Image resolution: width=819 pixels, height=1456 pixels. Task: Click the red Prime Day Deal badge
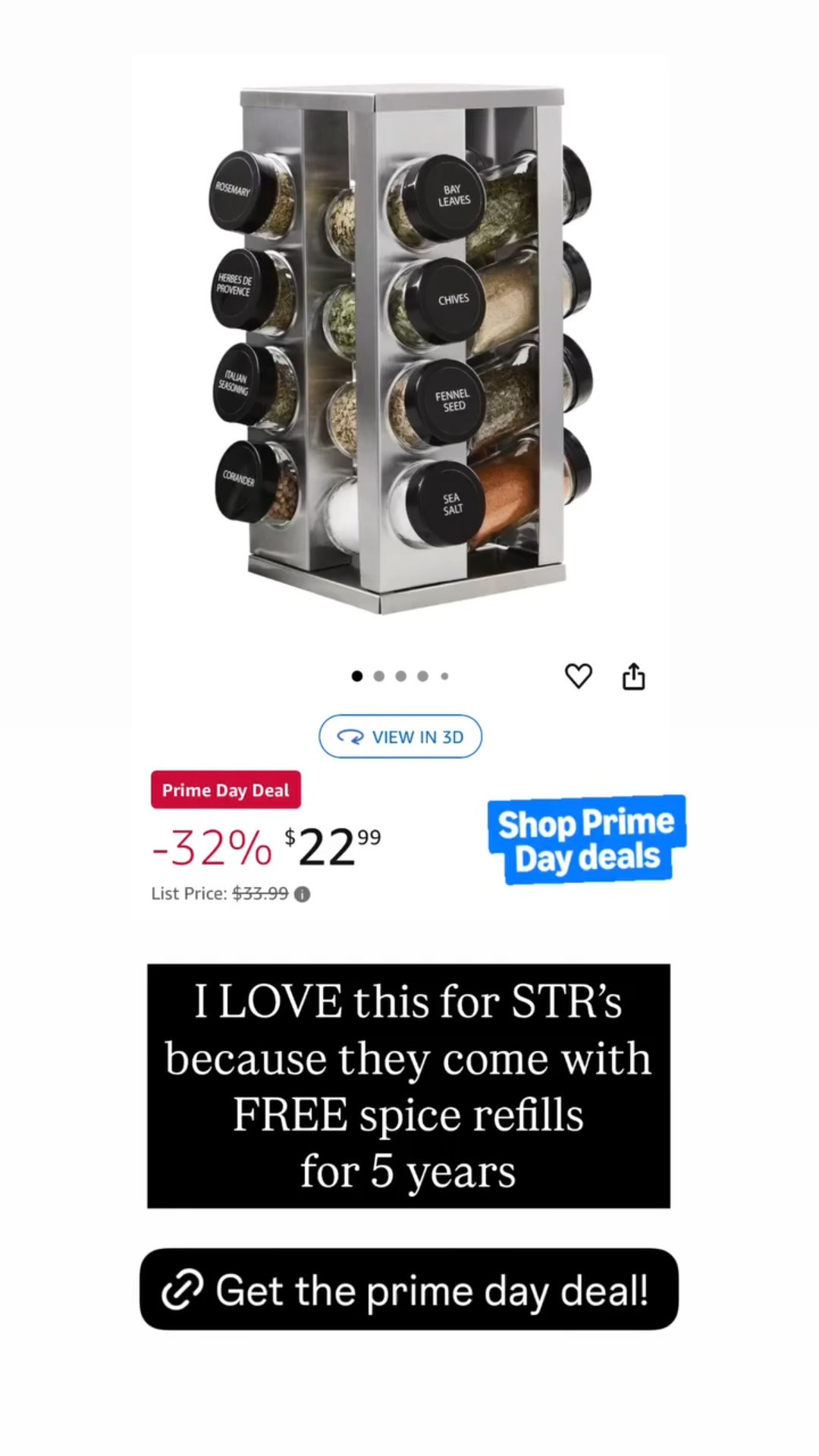(x=225, y=789)
